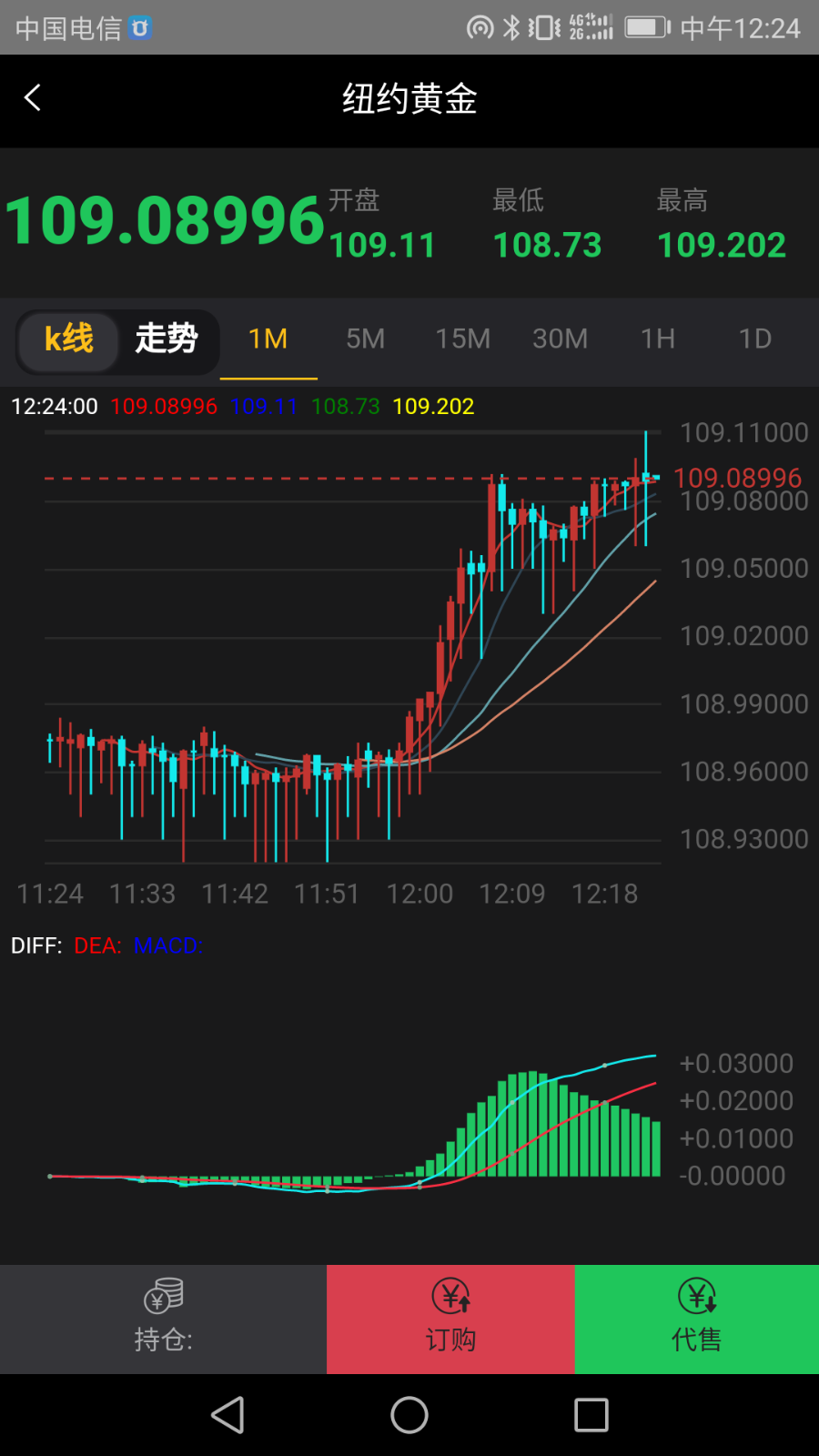
Task: Choose the 1H interval
Action: 657,339
